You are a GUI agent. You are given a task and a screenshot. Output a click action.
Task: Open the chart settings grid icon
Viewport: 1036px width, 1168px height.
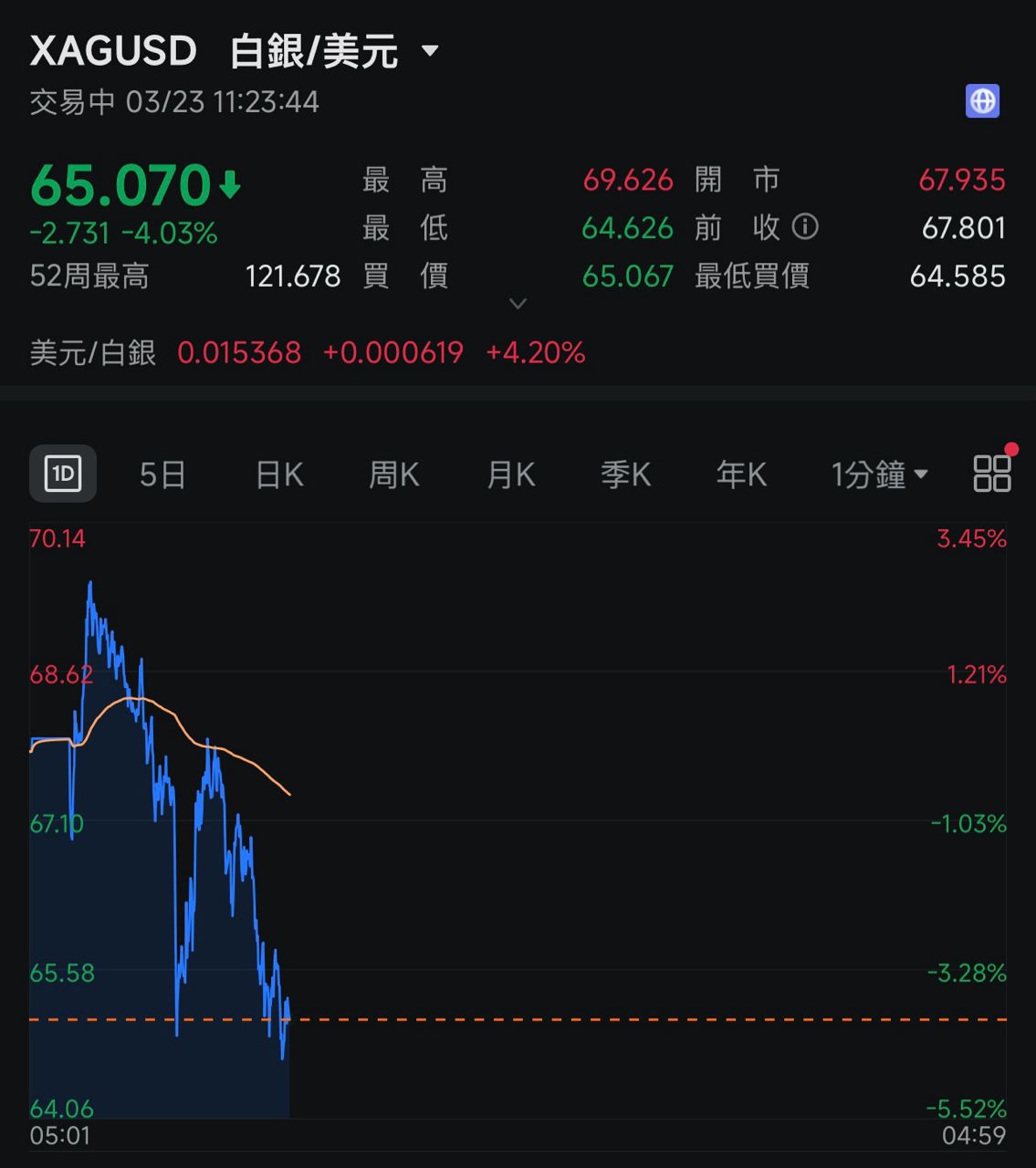click(992, 474)
